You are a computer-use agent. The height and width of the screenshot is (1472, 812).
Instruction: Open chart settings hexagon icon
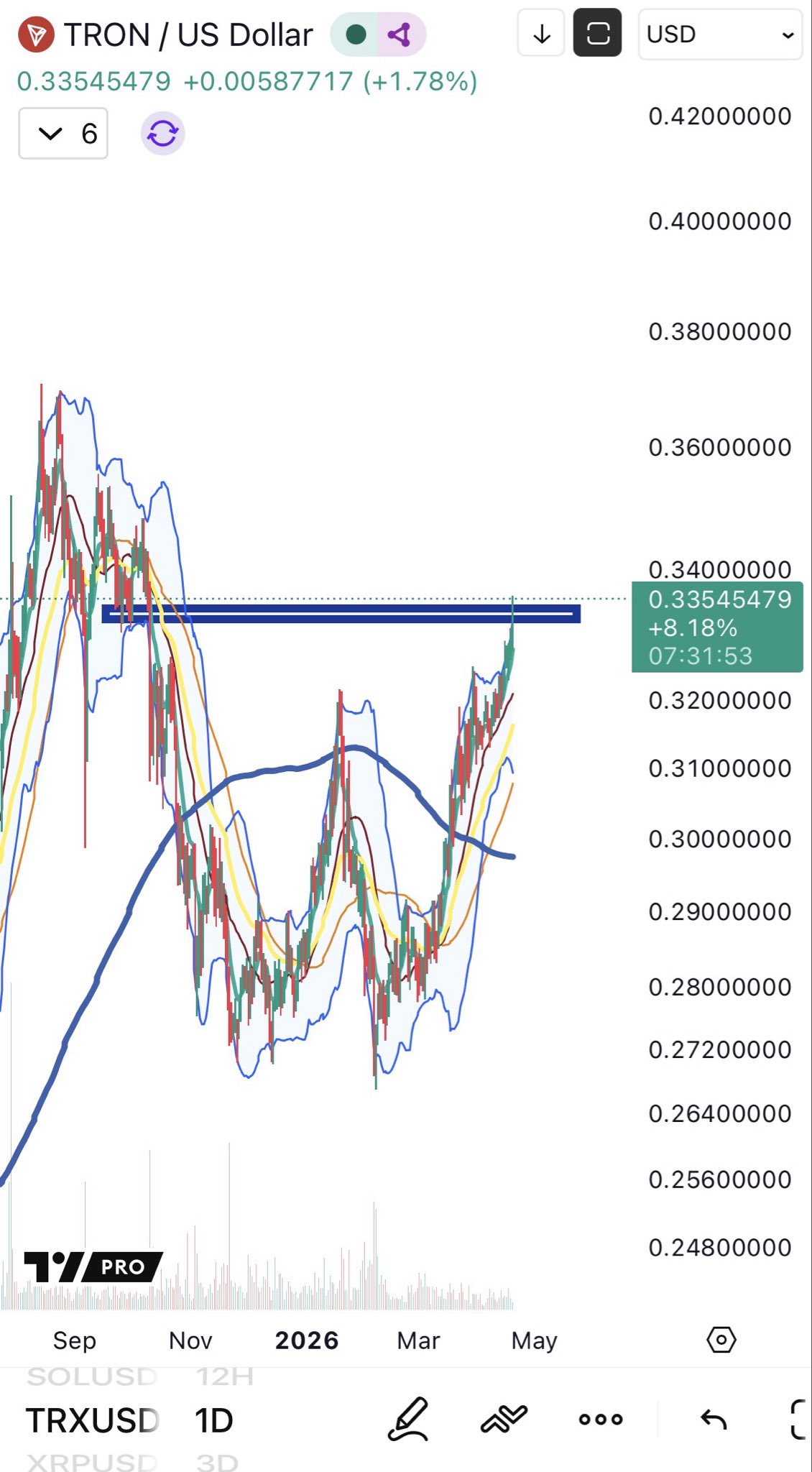point(721,1340)
